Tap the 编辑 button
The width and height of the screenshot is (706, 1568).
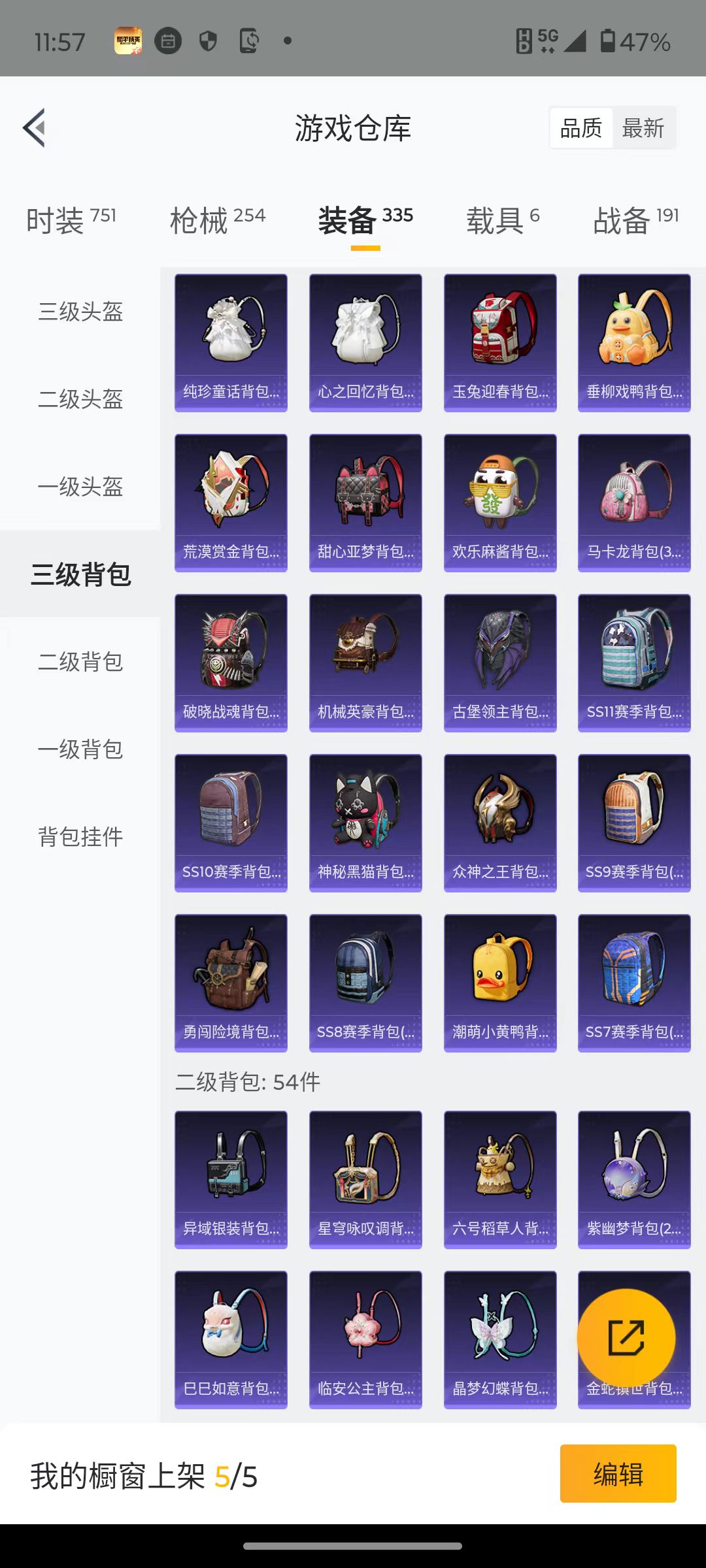click(x=618, y=1473)
